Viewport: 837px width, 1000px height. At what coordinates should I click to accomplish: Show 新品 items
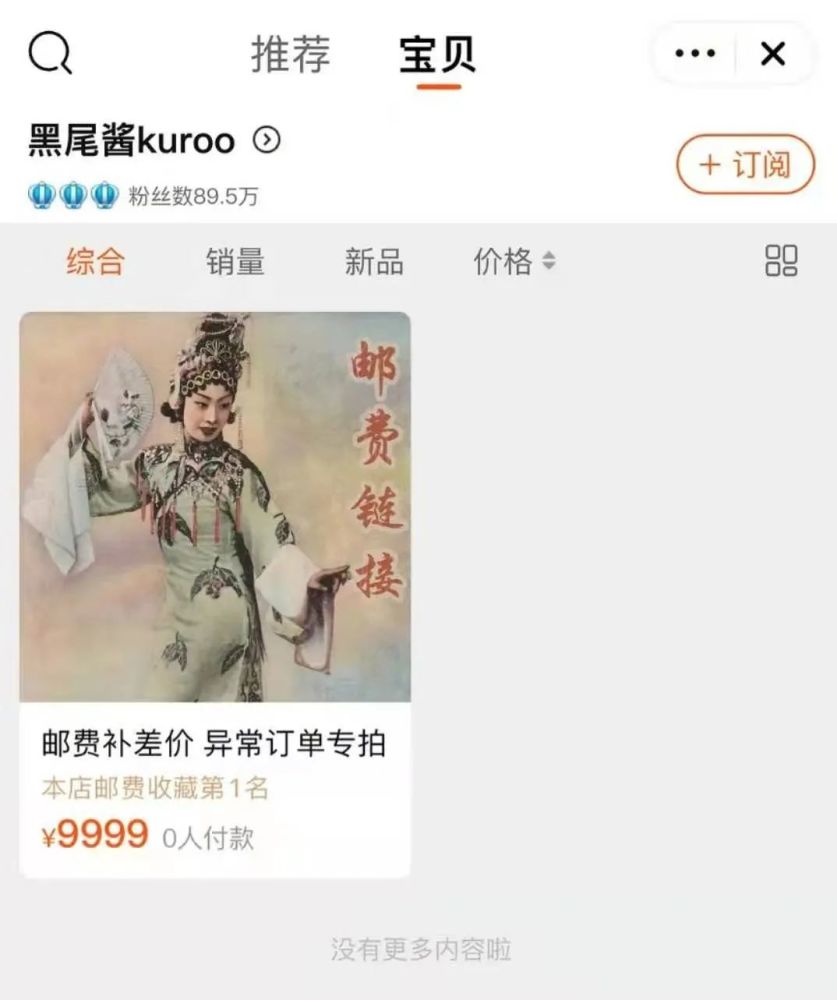(x=374, y=262)
